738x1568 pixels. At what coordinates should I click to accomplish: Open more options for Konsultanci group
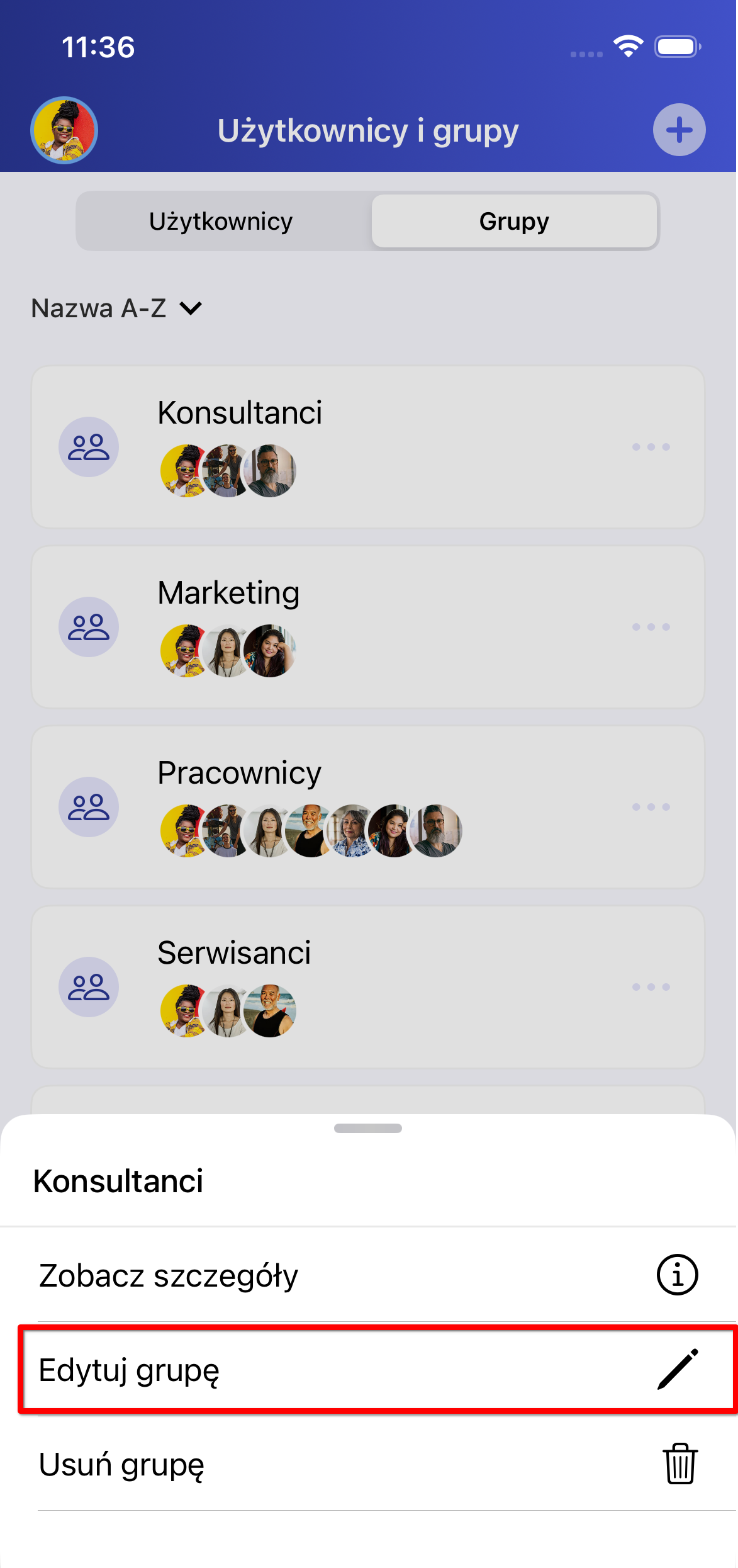(x=651, y=447)
